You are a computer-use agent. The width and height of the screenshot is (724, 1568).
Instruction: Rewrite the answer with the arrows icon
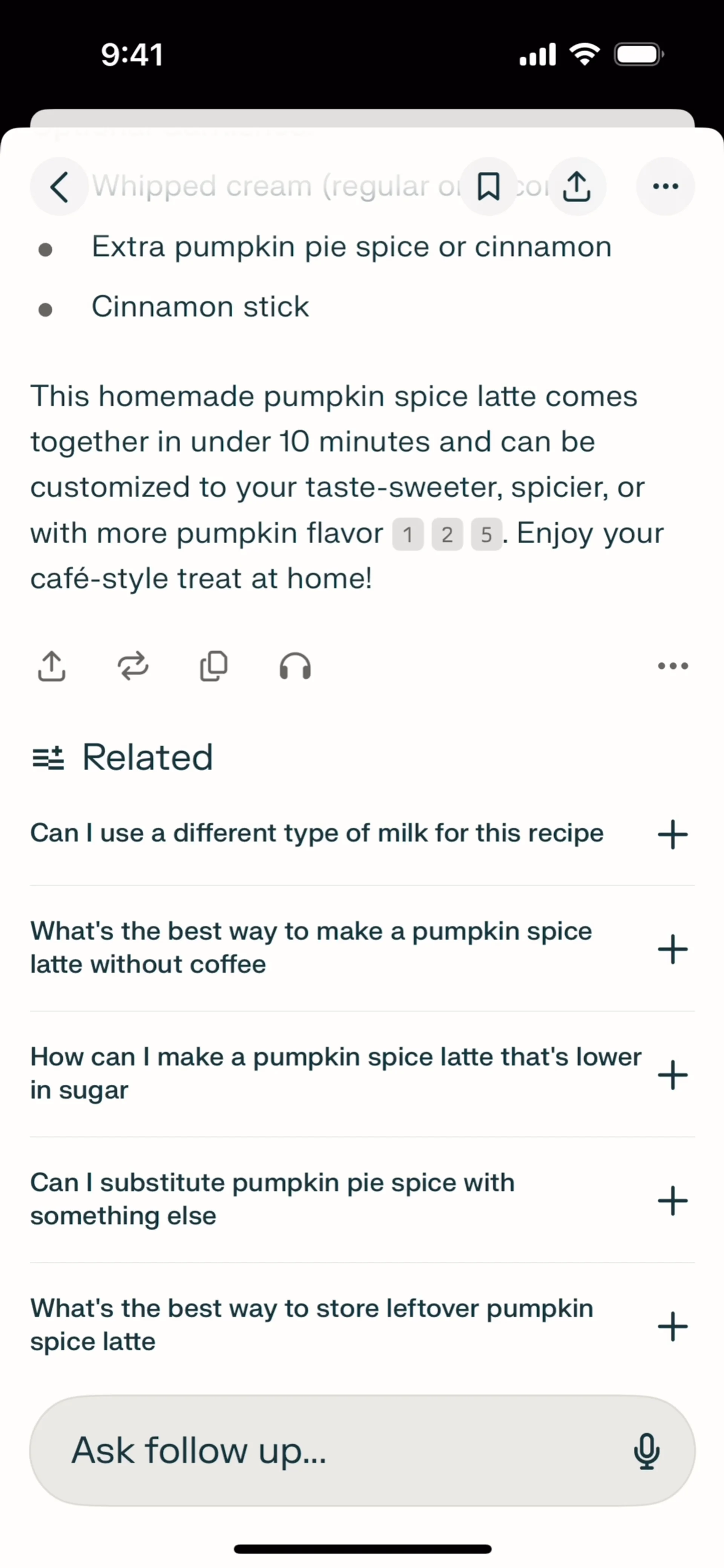pyautogui.click(x=133, y=666)
